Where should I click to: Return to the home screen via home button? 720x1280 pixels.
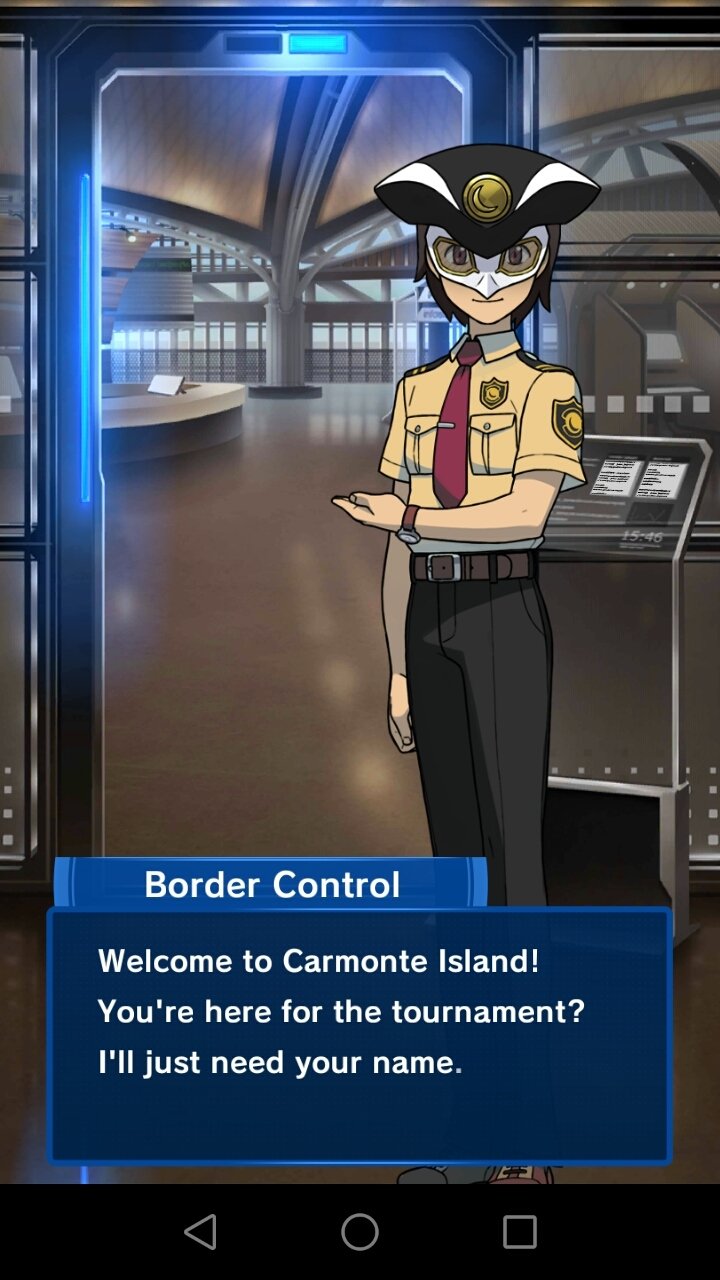(x=360, y=1232)
